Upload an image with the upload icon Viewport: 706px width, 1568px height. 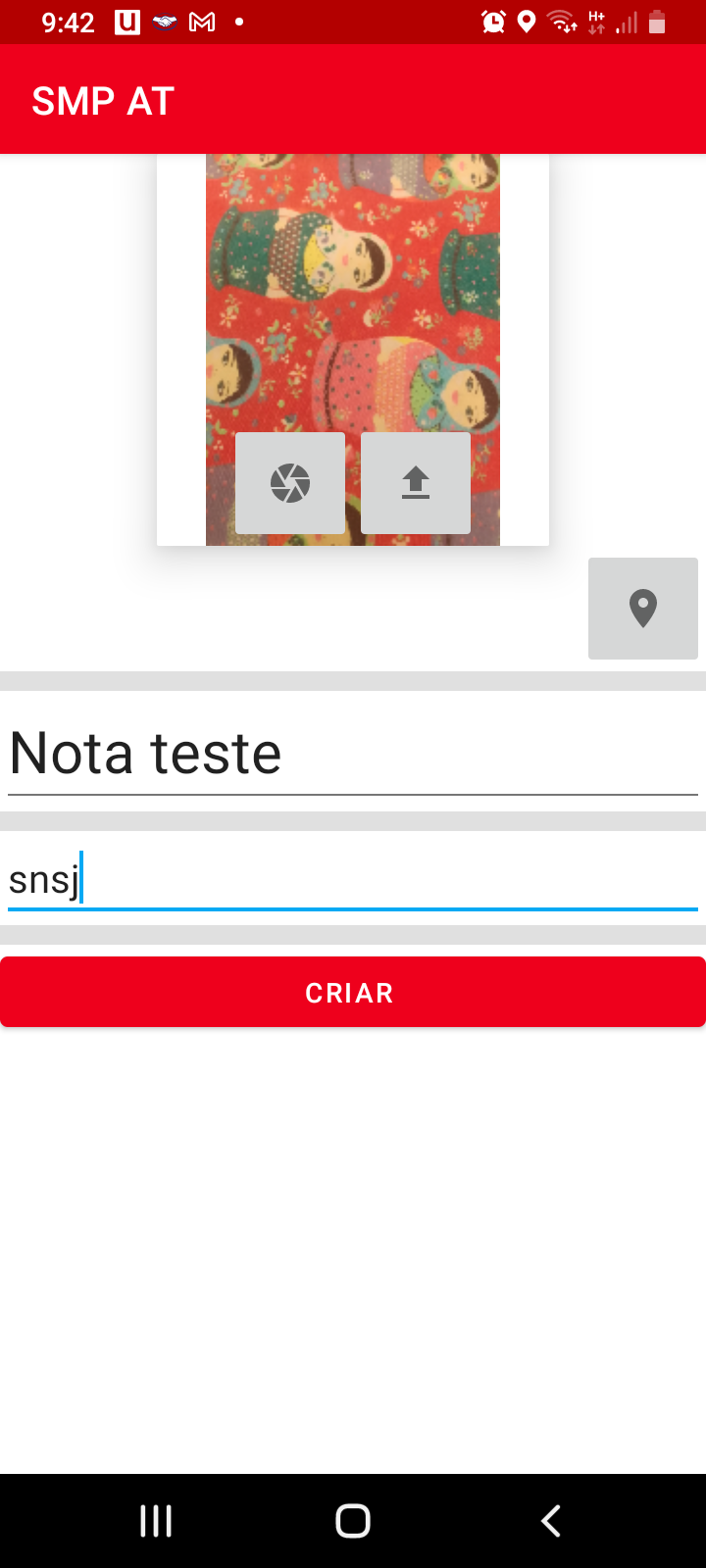point(416,483)
